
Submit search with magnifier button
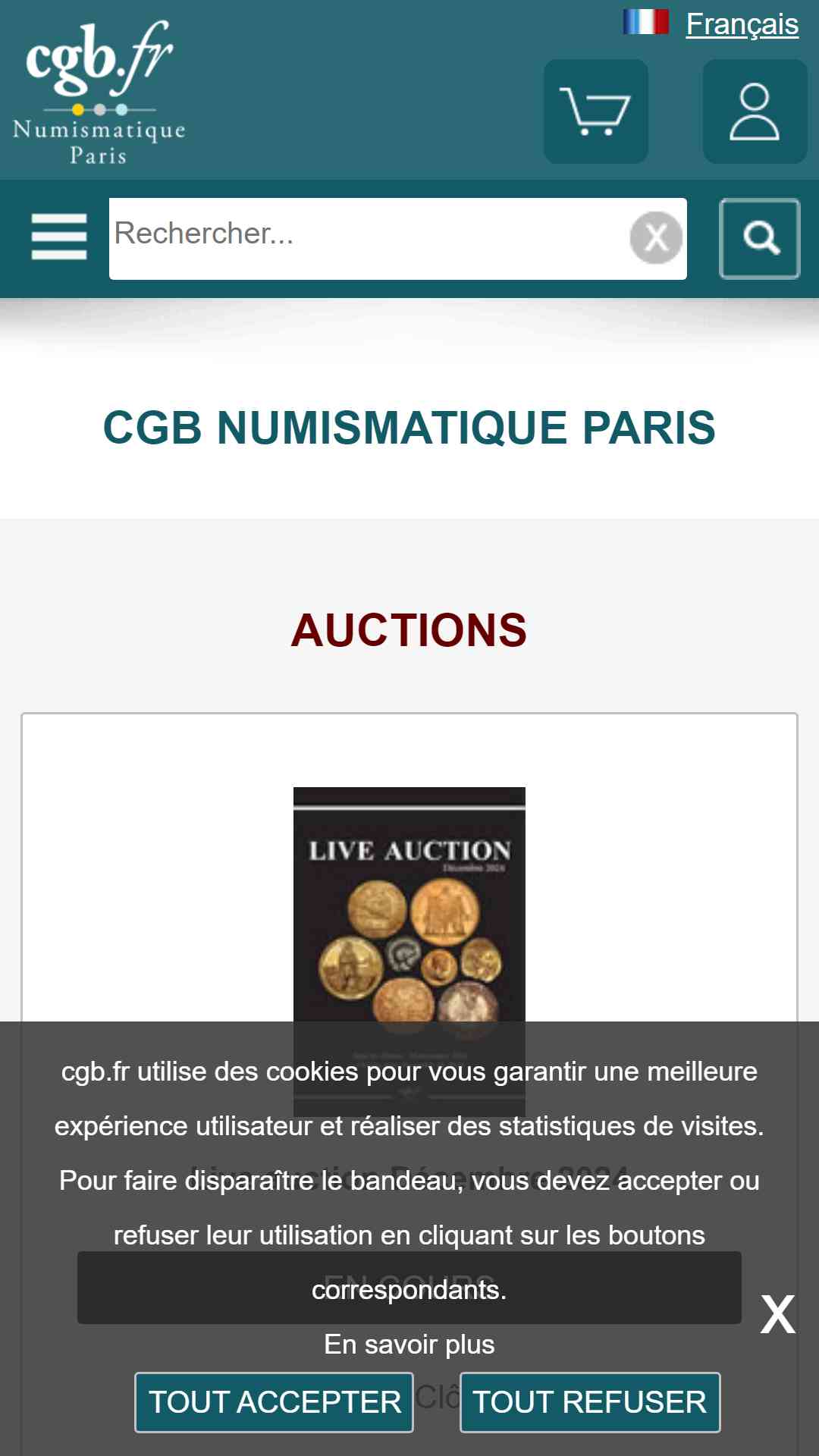click(x=759, y=238)
